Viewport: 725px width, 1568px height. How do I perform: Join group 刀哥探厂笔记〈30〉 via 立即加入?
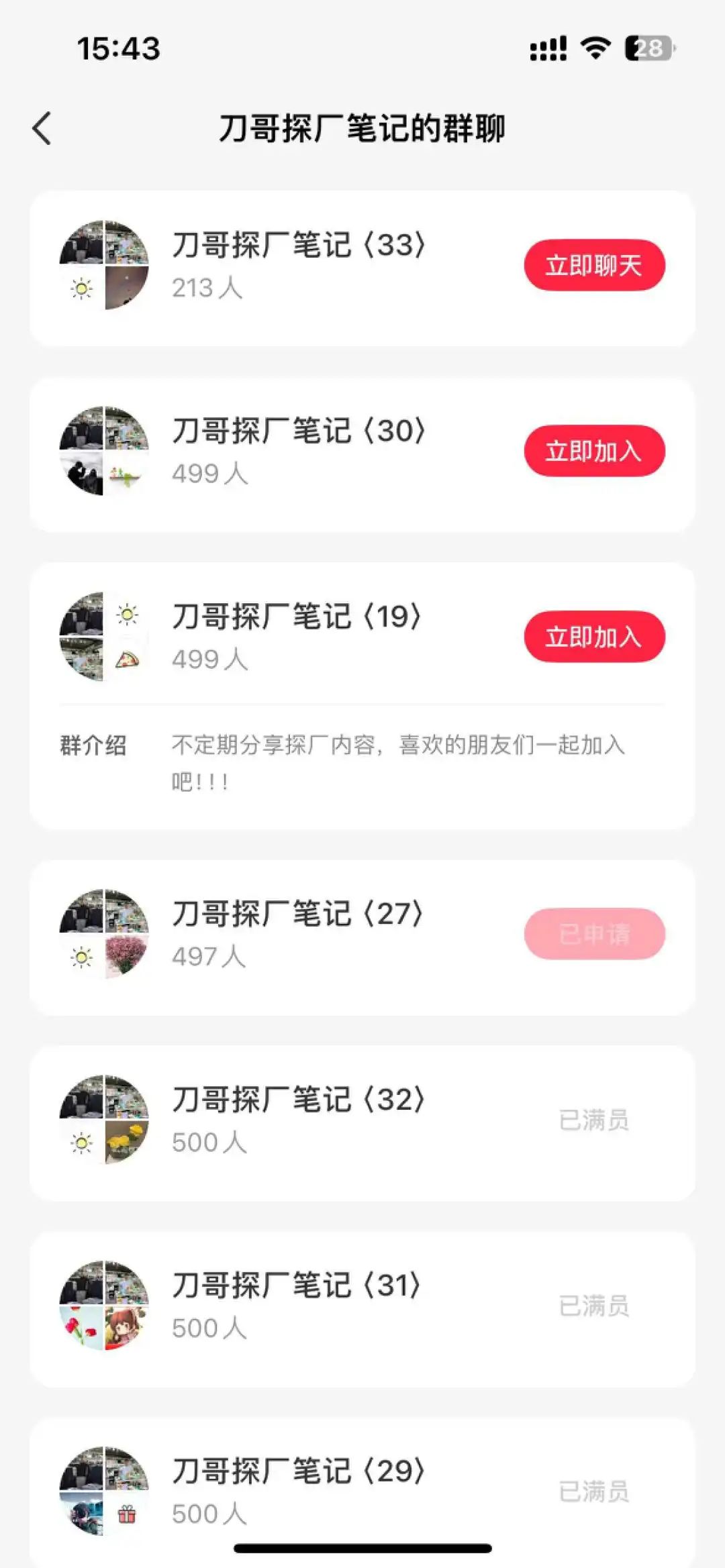594,451
